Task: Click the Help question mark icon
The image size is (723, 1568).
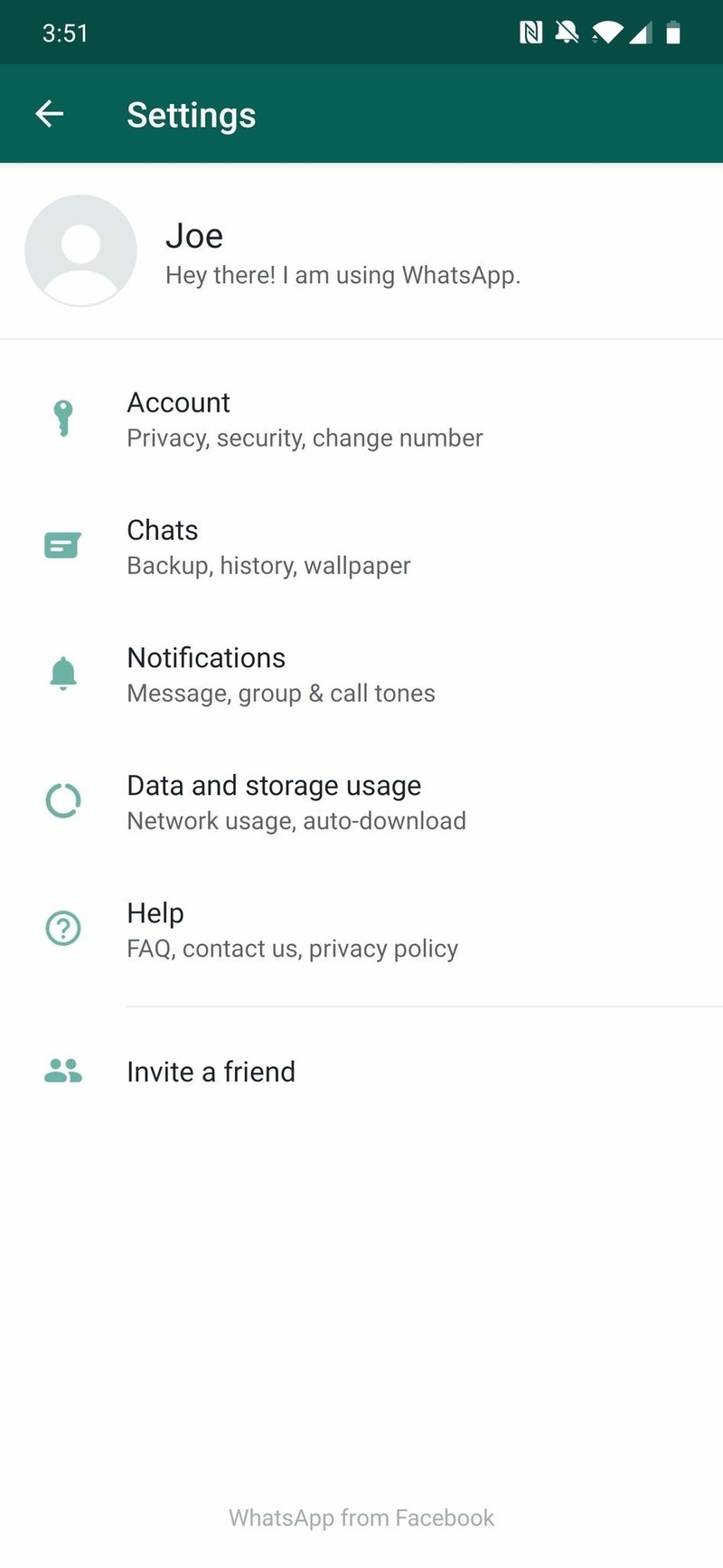Action: [x=62, y=929]
